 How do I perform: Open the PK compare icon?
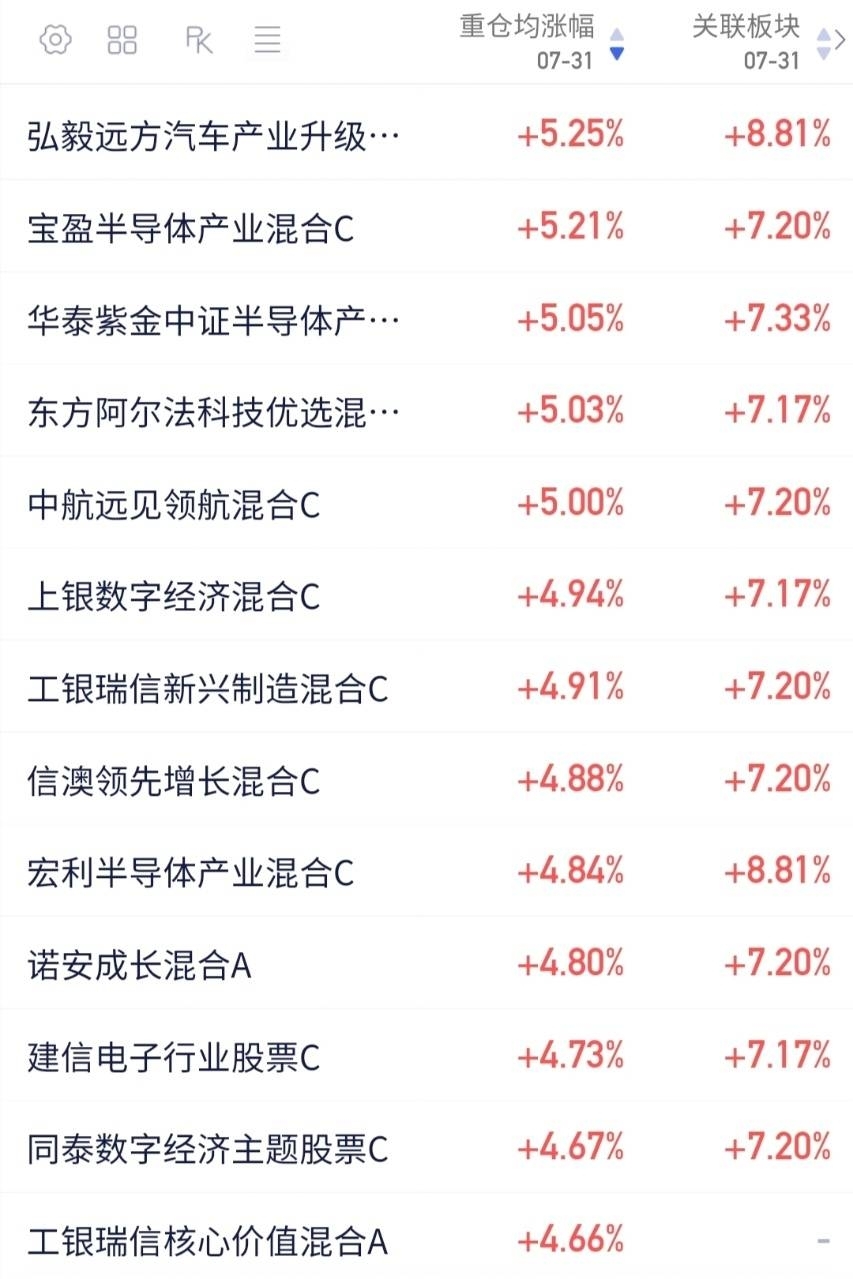click(x=199, y=40)
